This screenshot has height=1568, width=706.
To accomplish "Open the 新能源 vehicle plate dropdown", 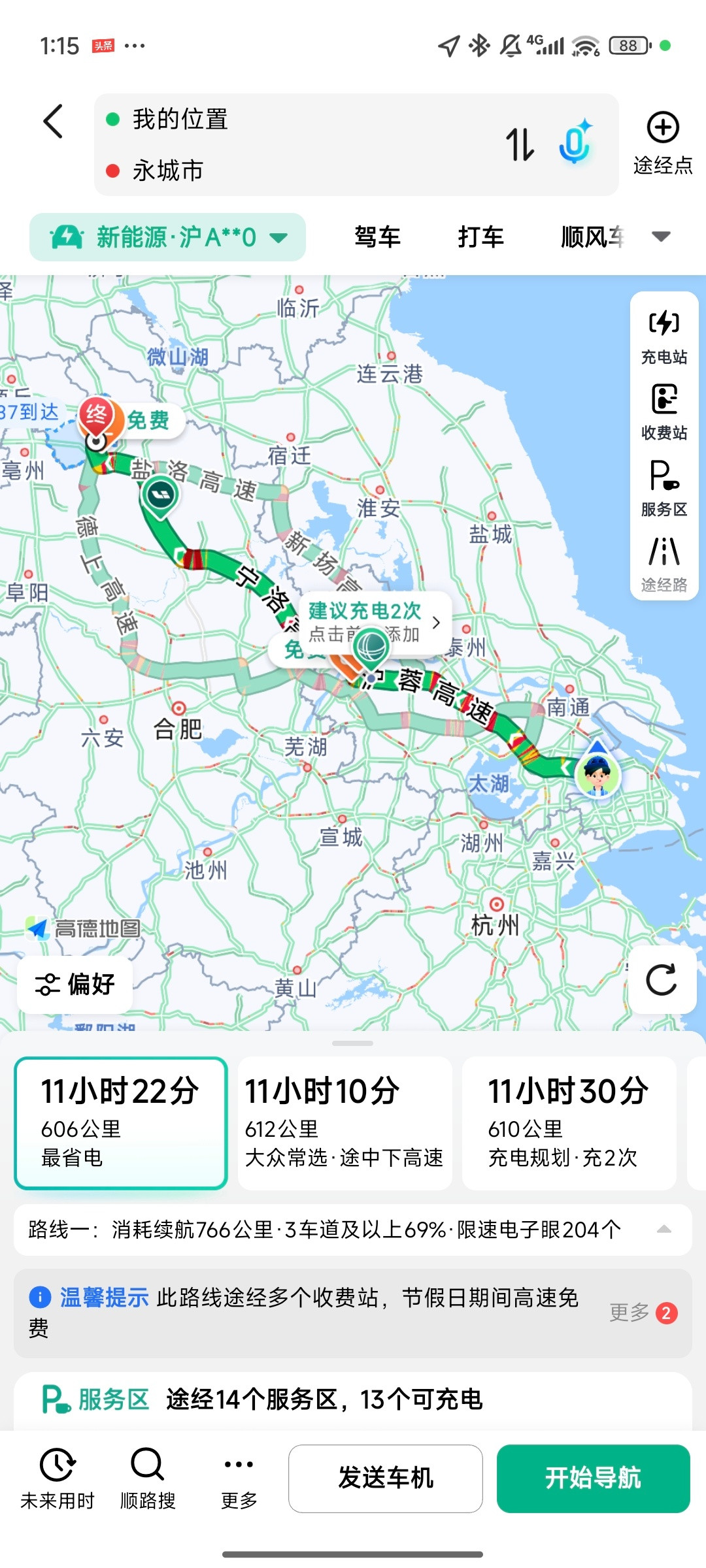I will [167, 237].
